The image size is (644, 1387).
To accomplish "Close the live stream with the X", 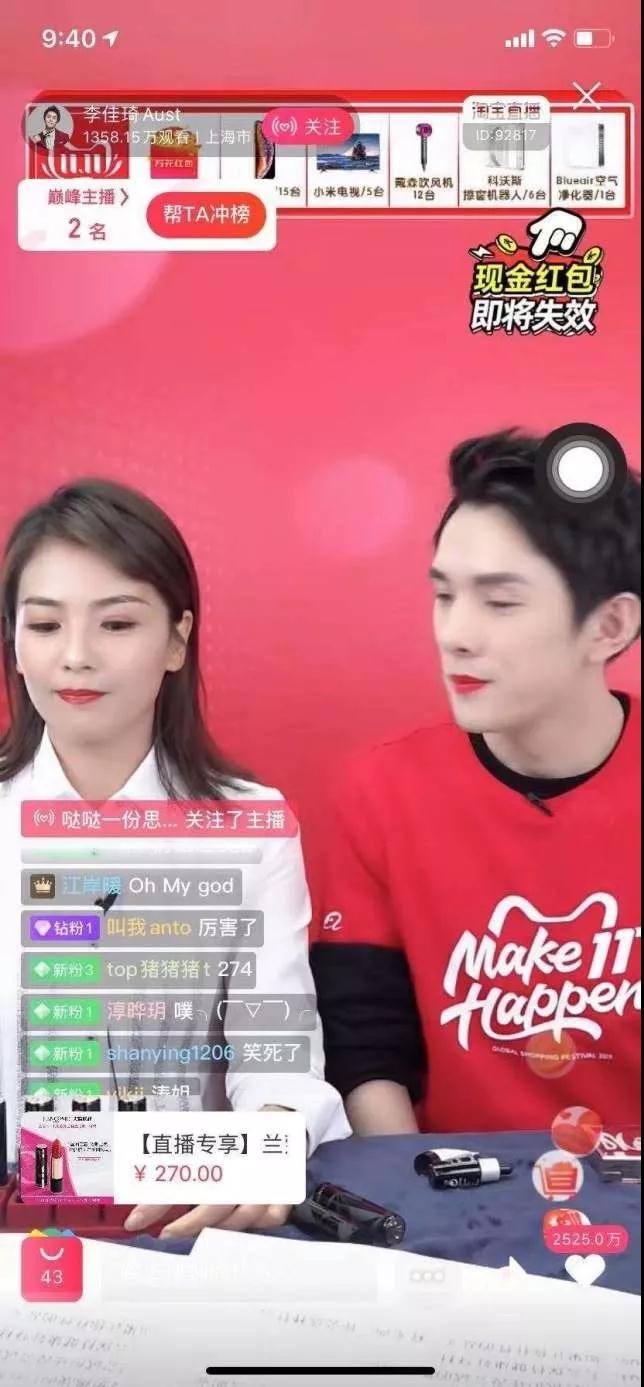I will pyautogui.click(x=587, y=96).
